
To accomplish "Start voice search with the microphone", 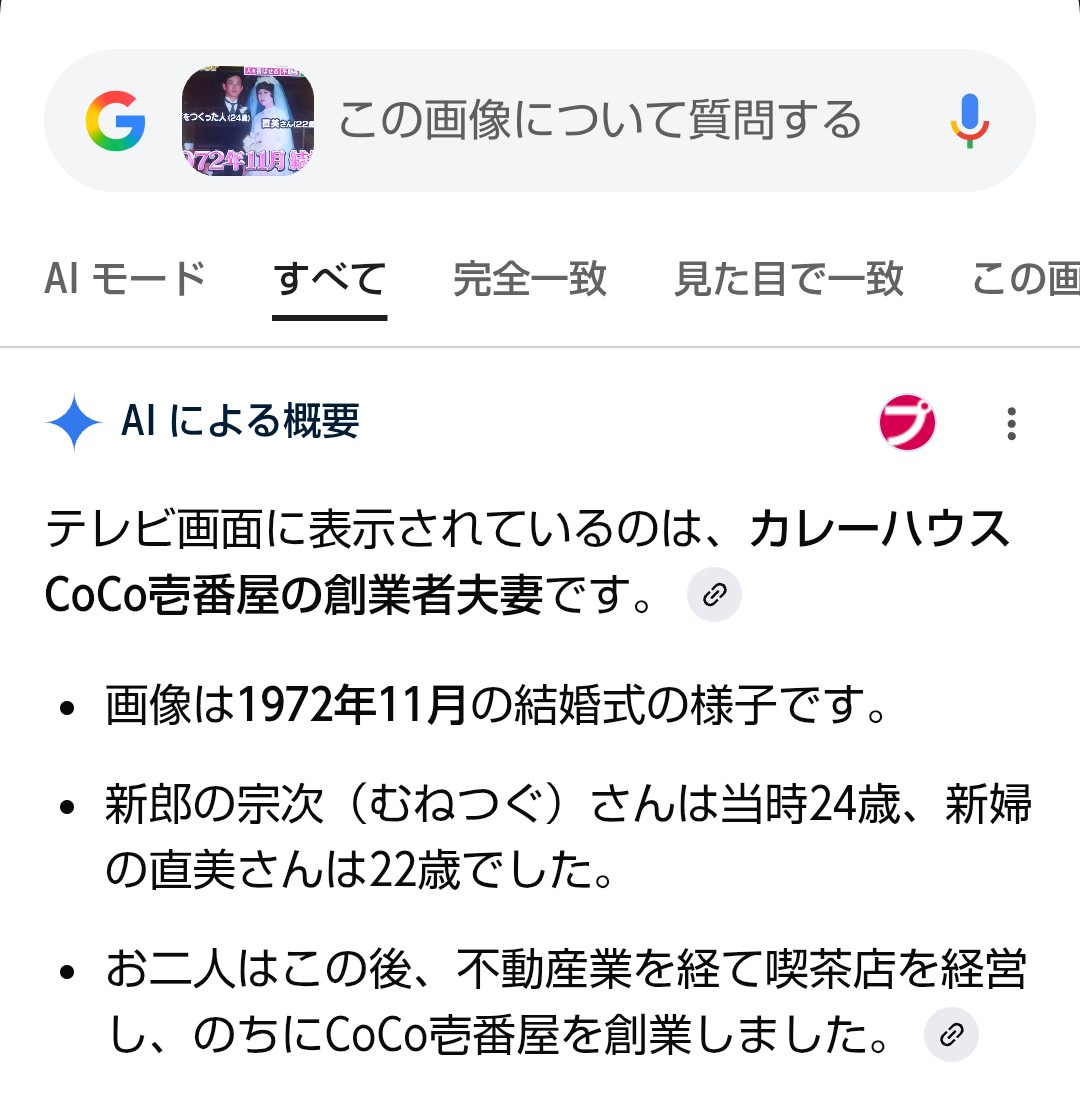I will (x=968, y=121).
